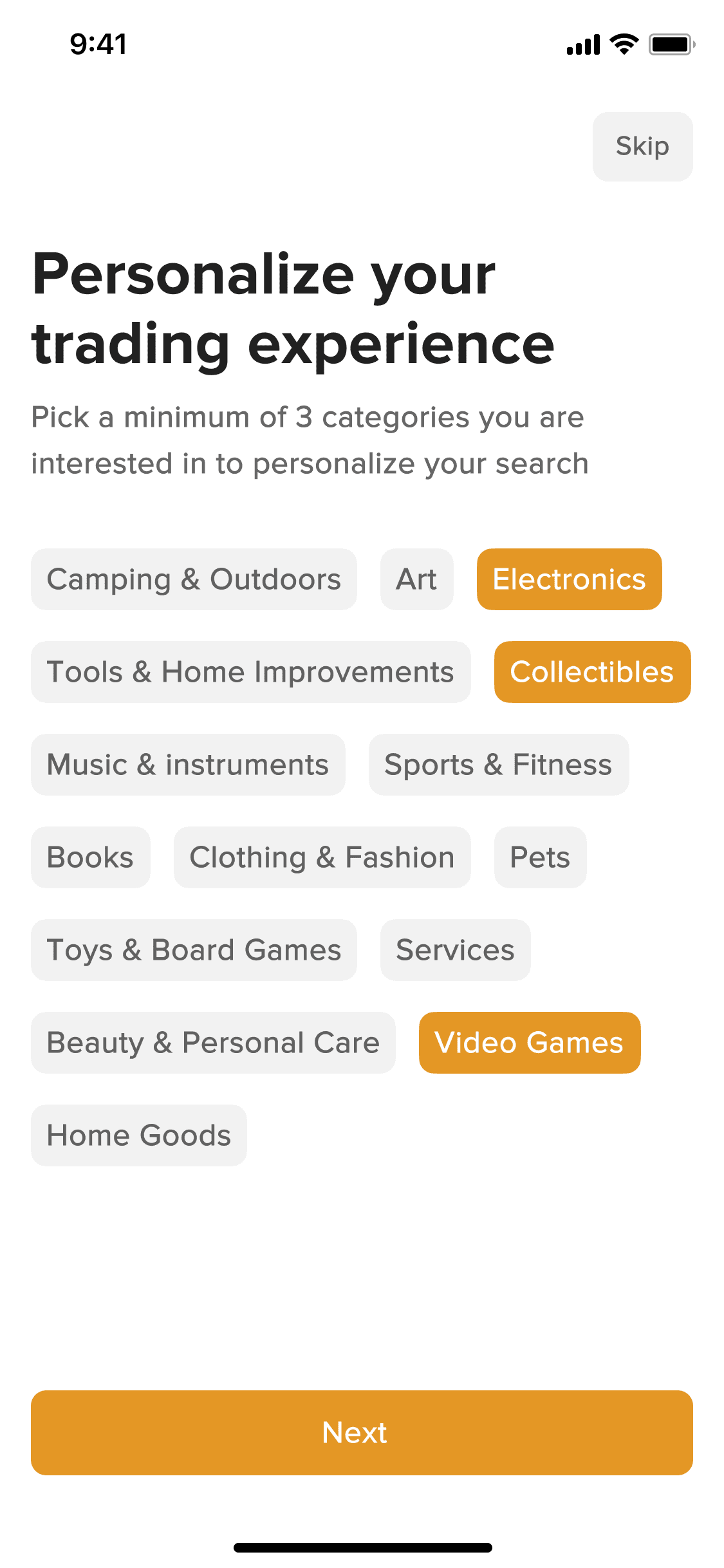Pick Tools & Home Improvements

[250, 672]
